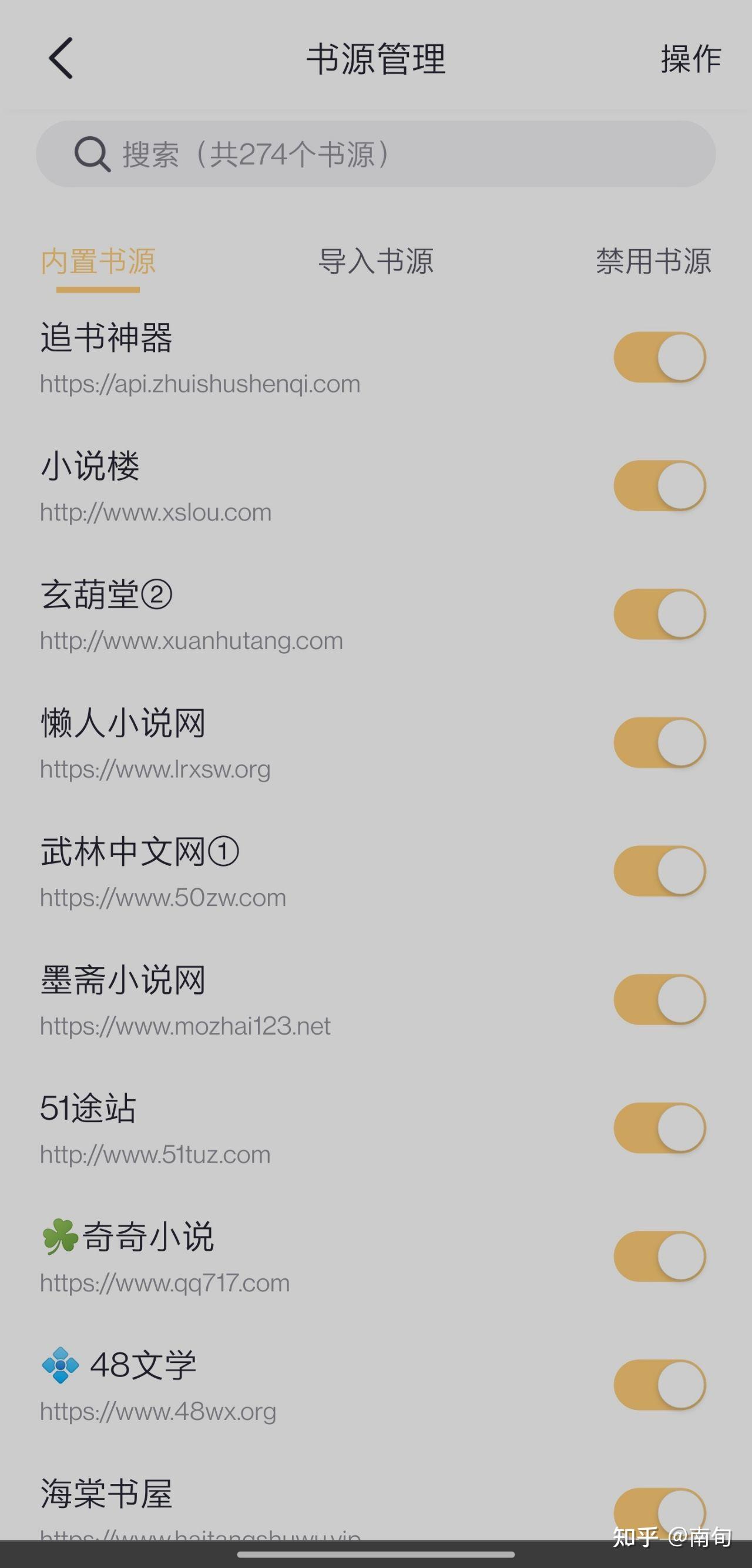Toggle the 奇奇小说 source switch
Viewport: 752px width, 1568px height.
[x=659, y=1257]
